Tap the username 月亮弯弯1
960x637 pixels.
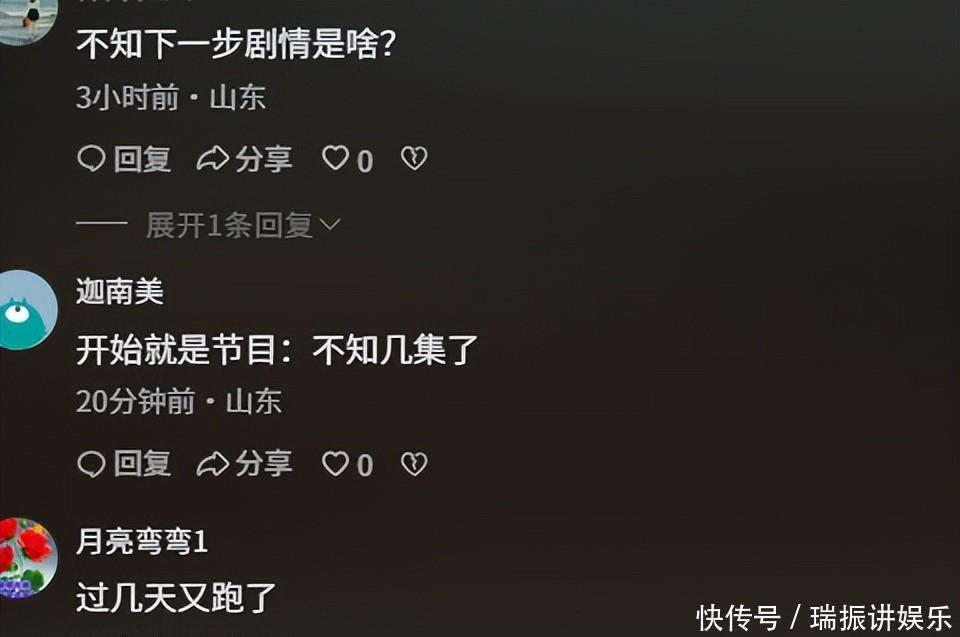pyautogui.click(x=142, y=543)
